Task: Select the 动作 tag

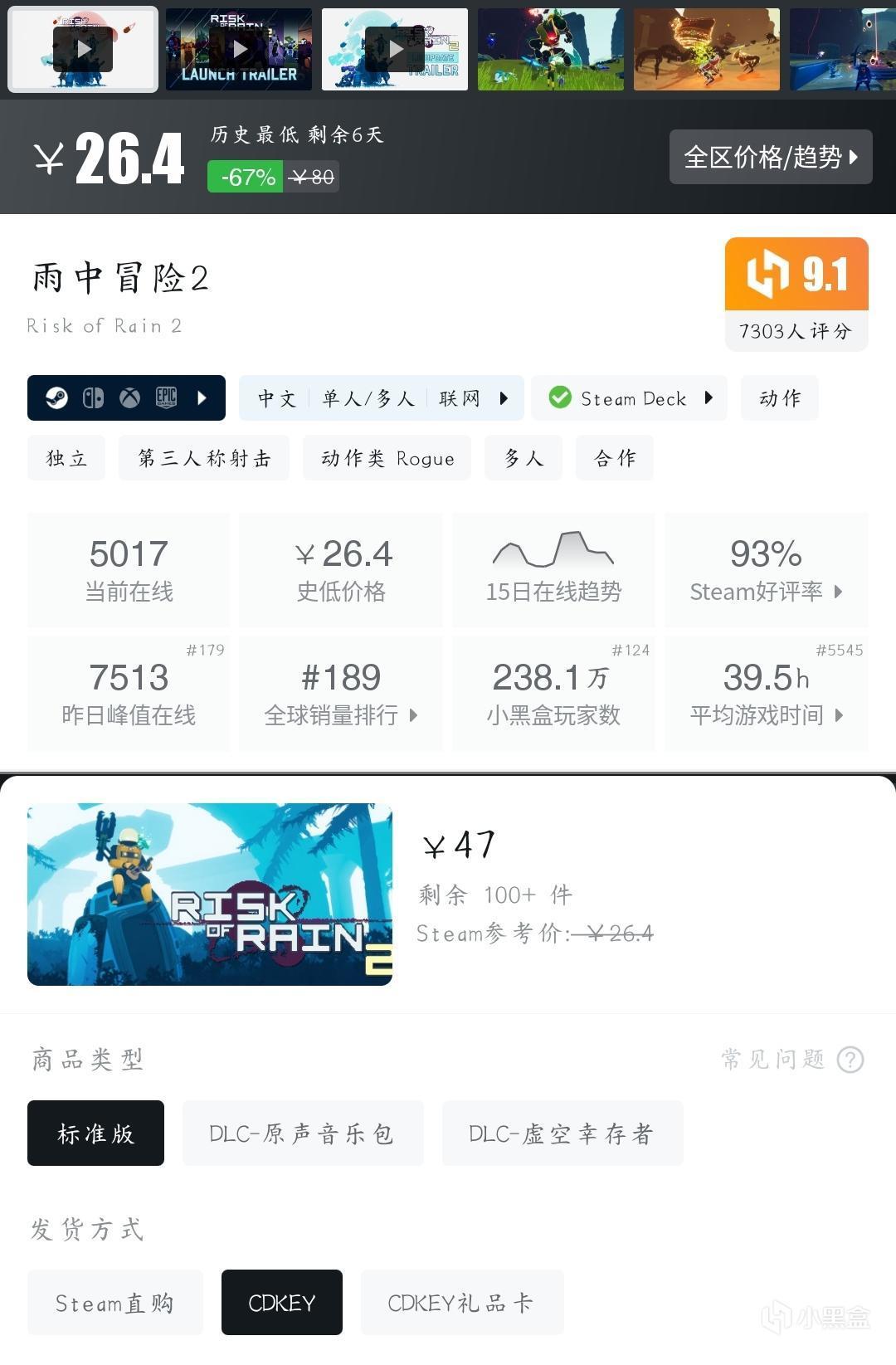Action: (779, 398)
